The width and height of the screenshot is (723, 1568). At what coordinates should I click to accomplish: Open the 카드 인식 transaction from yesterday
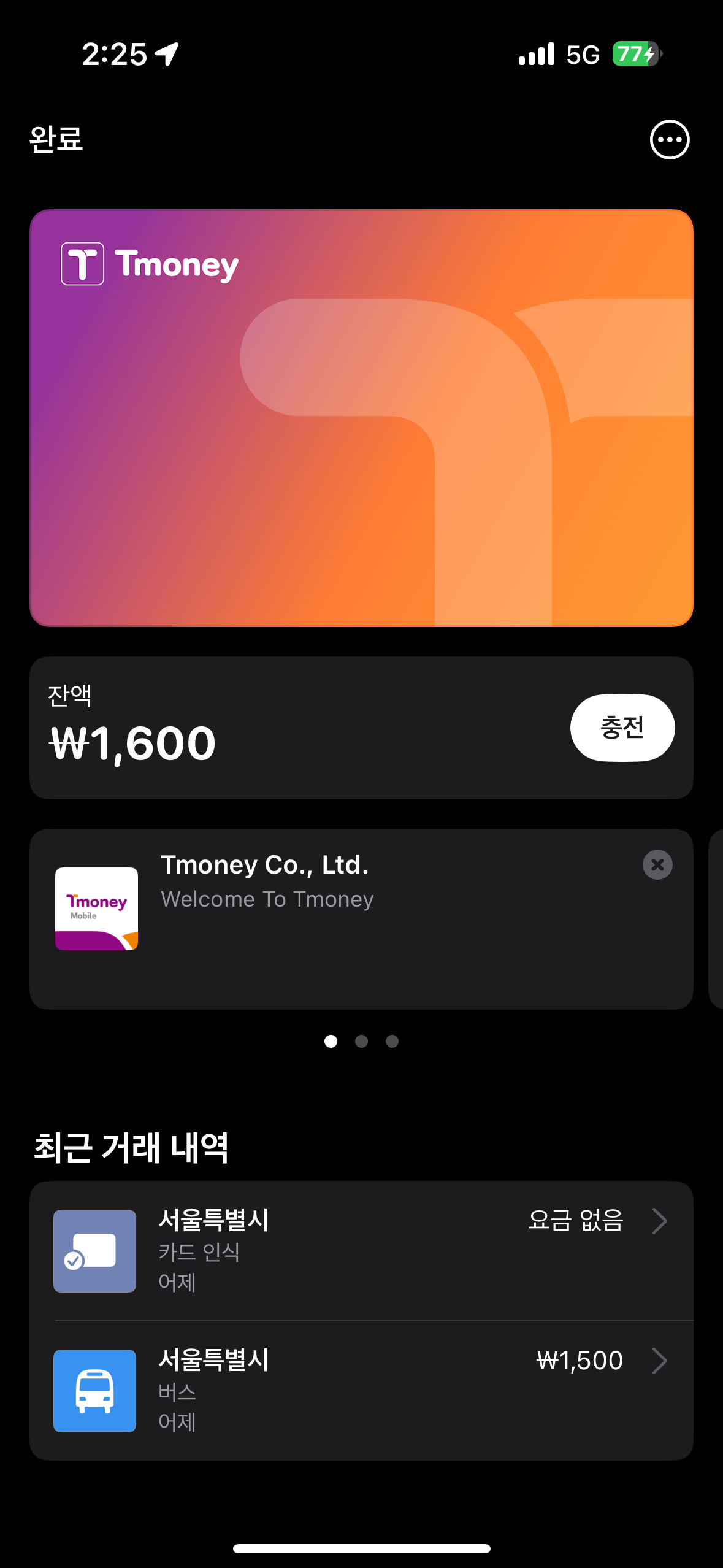[x=361, y=1250]
